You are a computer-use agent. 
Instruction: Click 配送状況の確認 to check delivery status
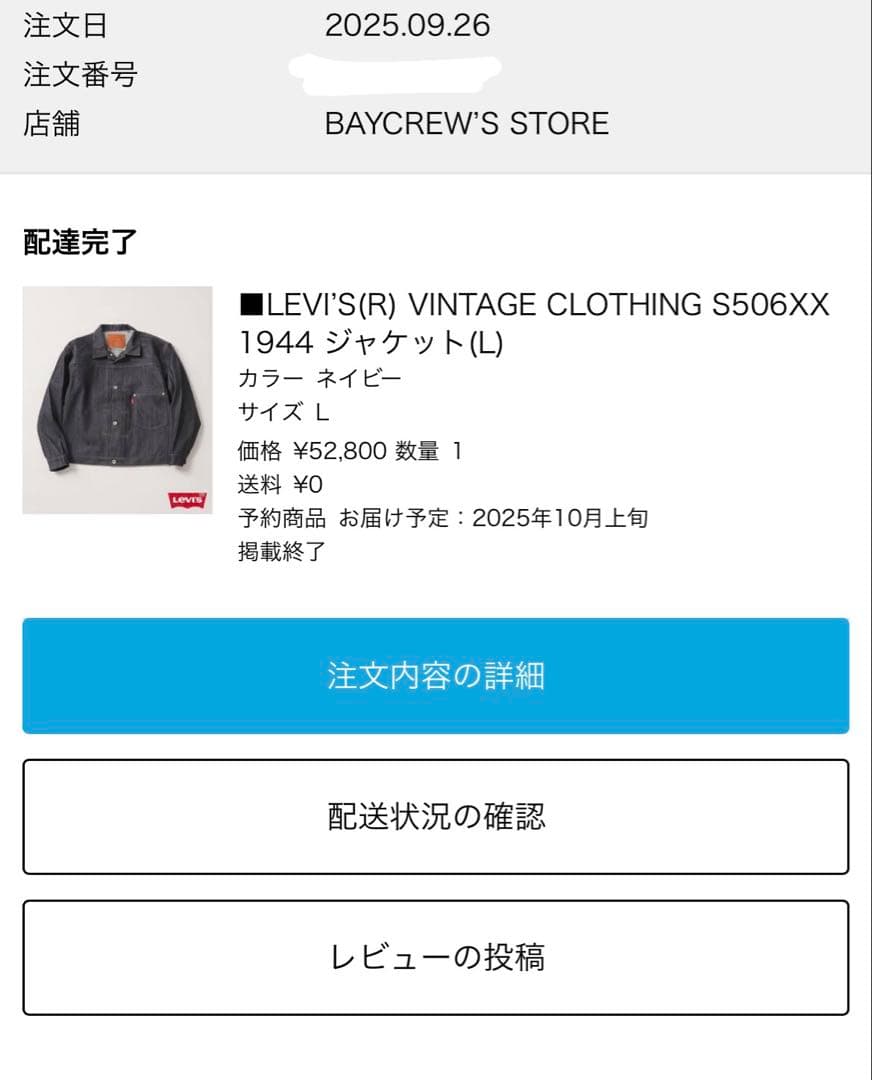click(436, 816)
